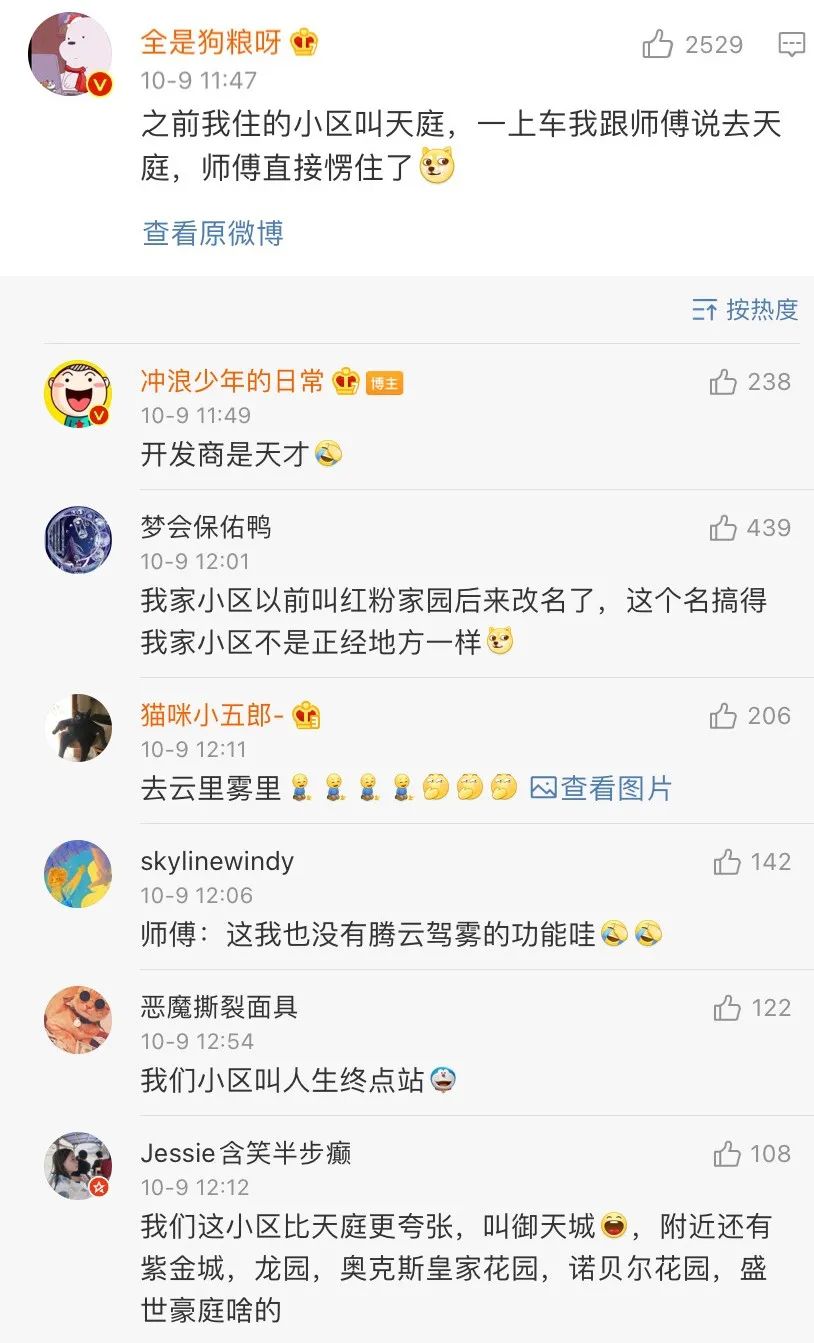814x1343 pixels.
Task: Like Jessie含笑半步癫's reply
Action: 727,1154
